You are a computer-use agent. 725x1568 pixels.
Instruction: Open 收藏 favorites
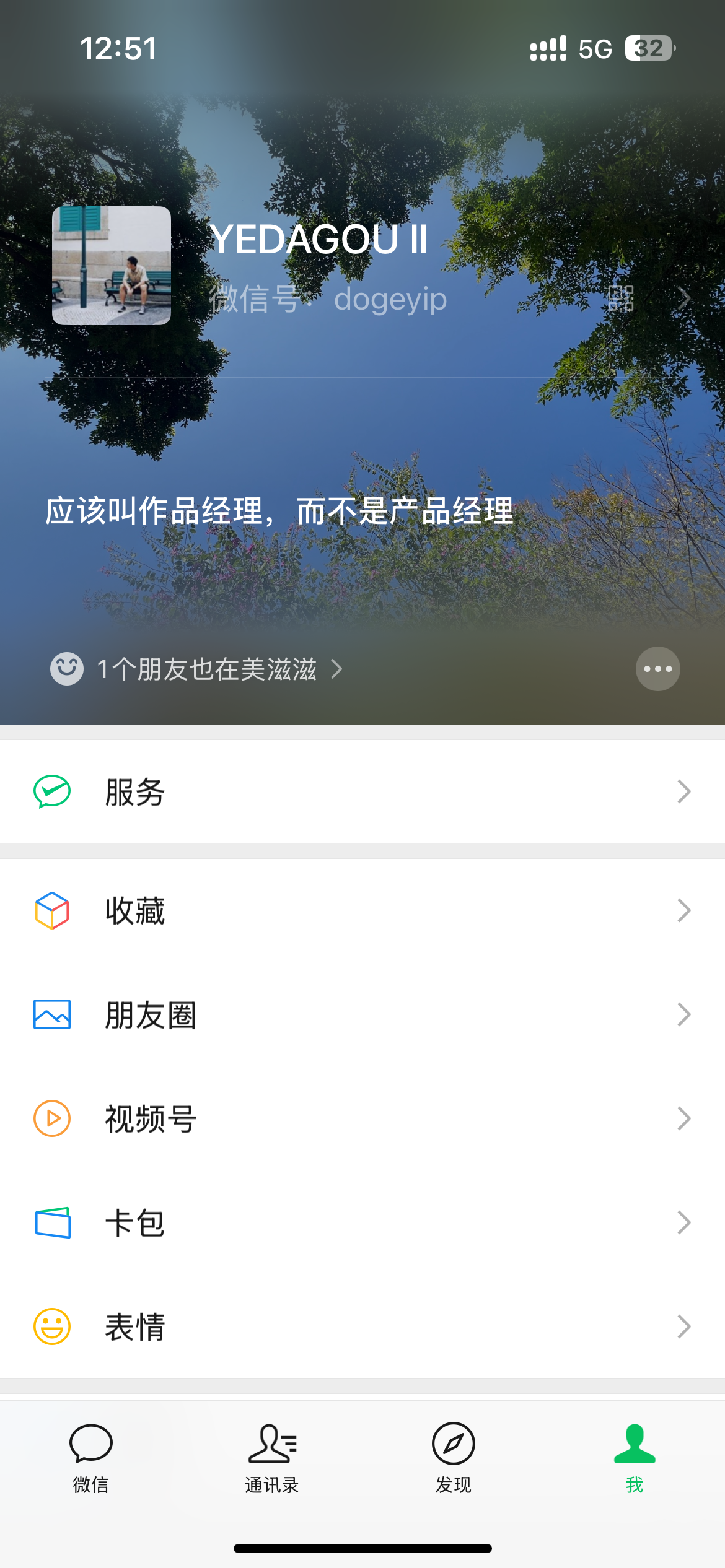click(x=362, y=910)
